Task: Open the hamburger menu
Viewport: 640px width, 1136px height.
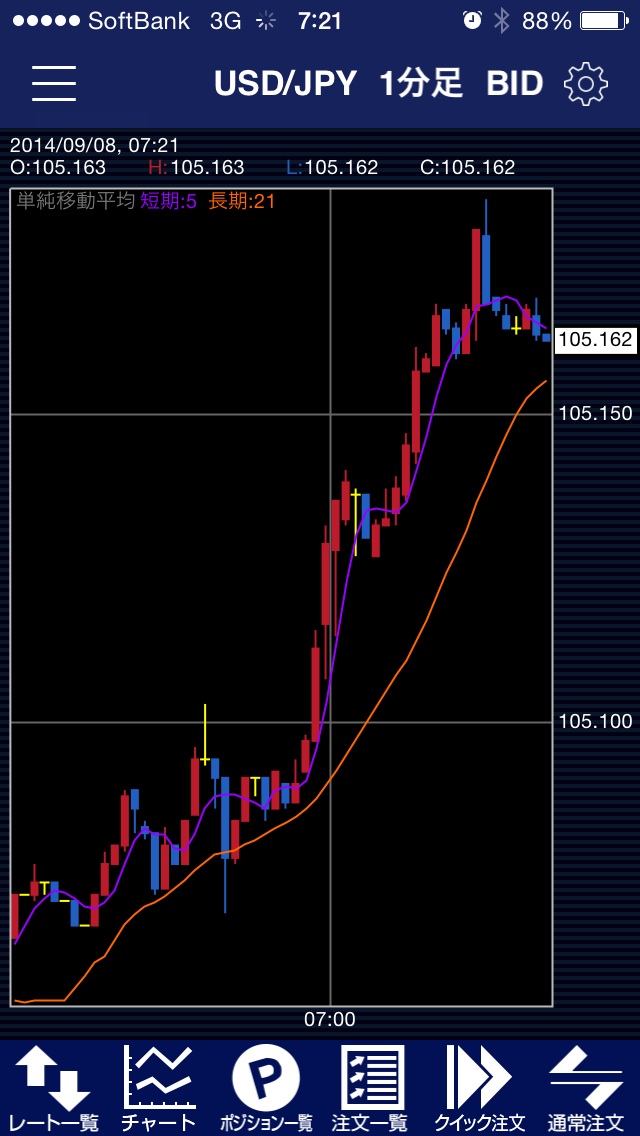Action: pos(54,84)
